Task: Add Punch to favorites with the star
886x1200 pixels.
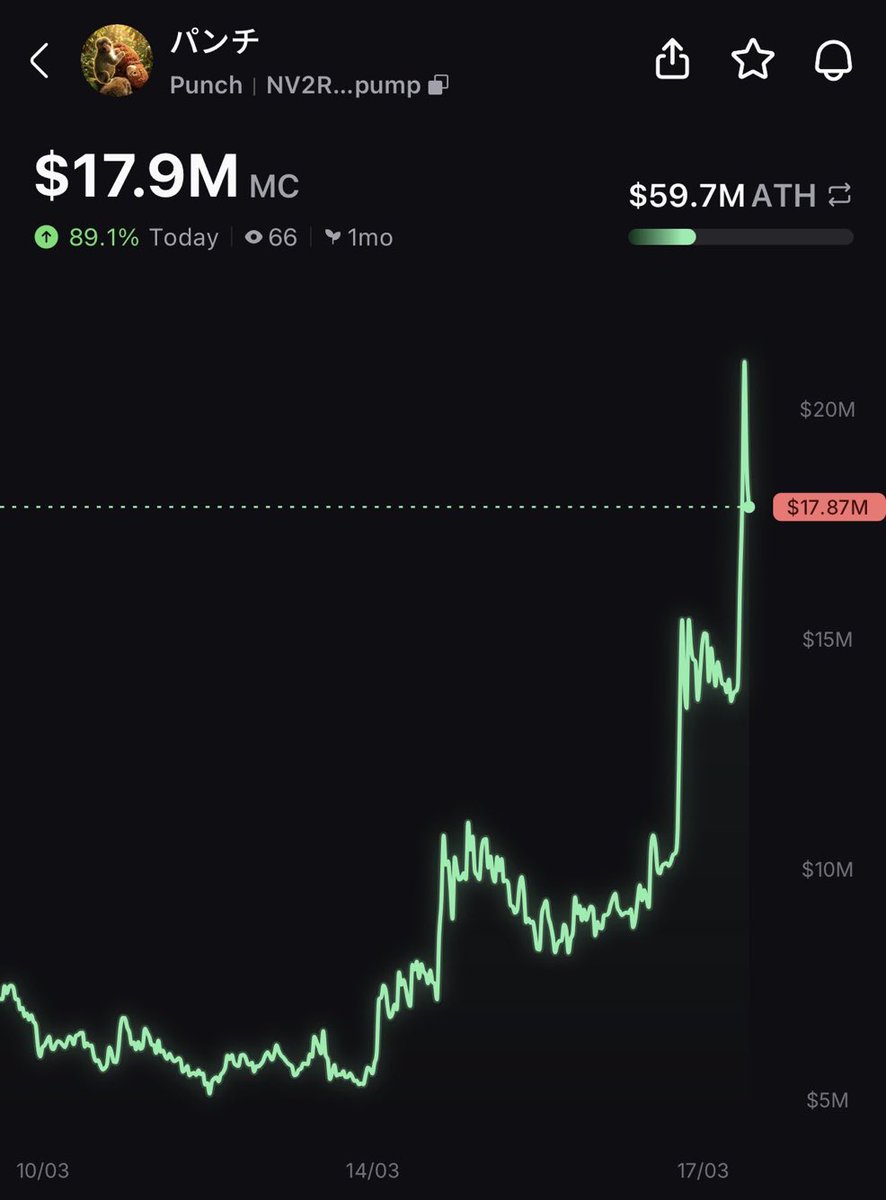Action: 753,62
